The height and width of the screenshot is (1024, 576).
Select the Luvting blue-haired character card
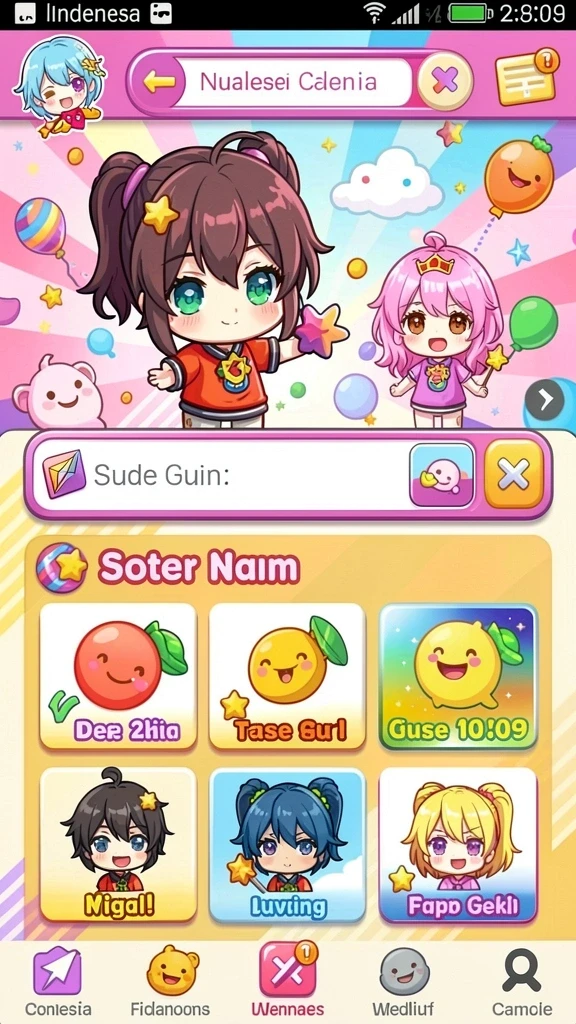pyautogui.click(x=287, y=844)
